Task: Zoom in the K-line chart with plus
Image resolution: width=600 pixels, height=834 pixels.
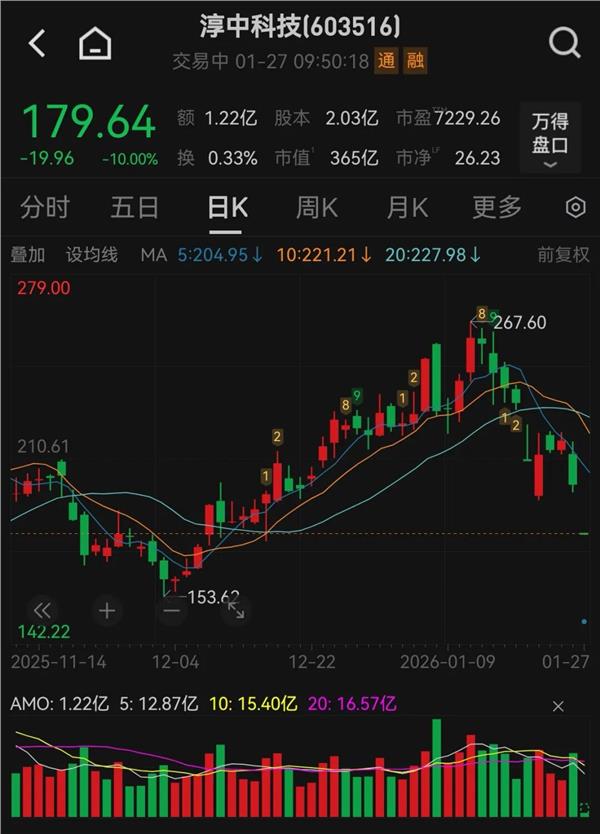Action: (x=107, y=610)
